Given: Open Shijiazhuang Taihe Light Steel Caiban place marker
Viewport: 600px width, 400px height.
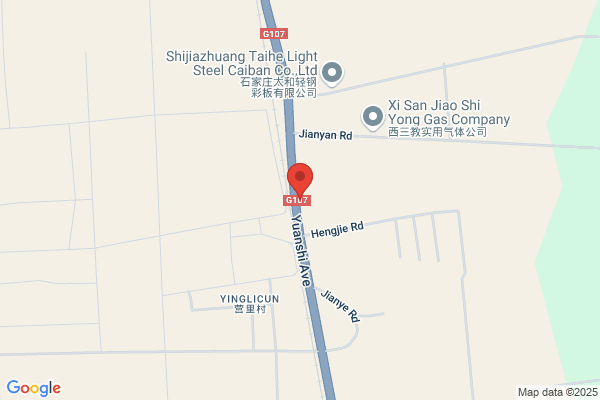Looking at the screenshot, I should coord(333,72).
